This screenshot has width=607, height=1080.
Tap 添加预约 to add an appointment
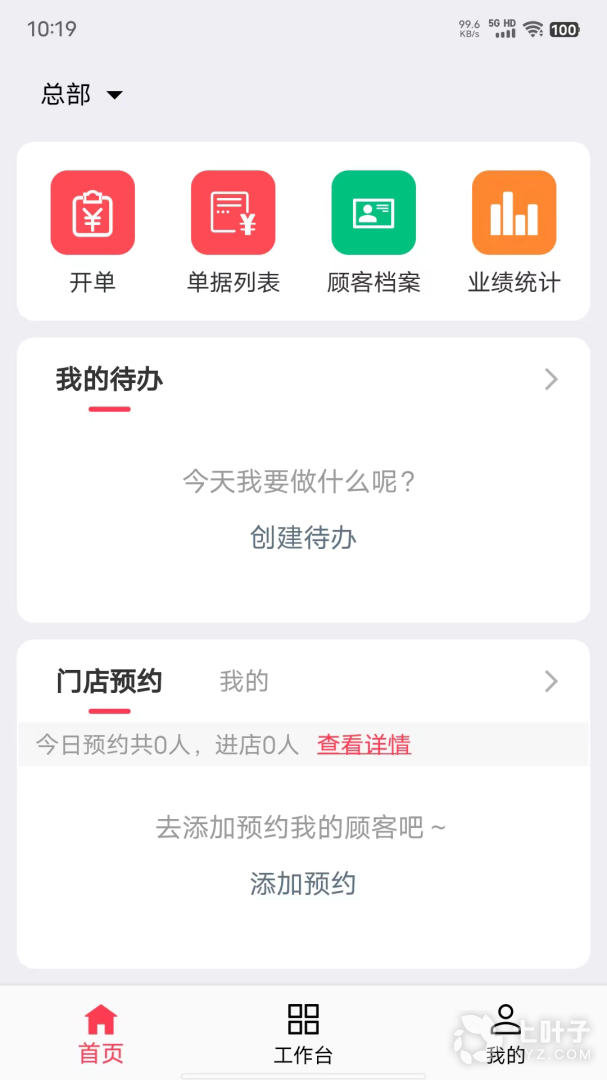click(303, 884)
